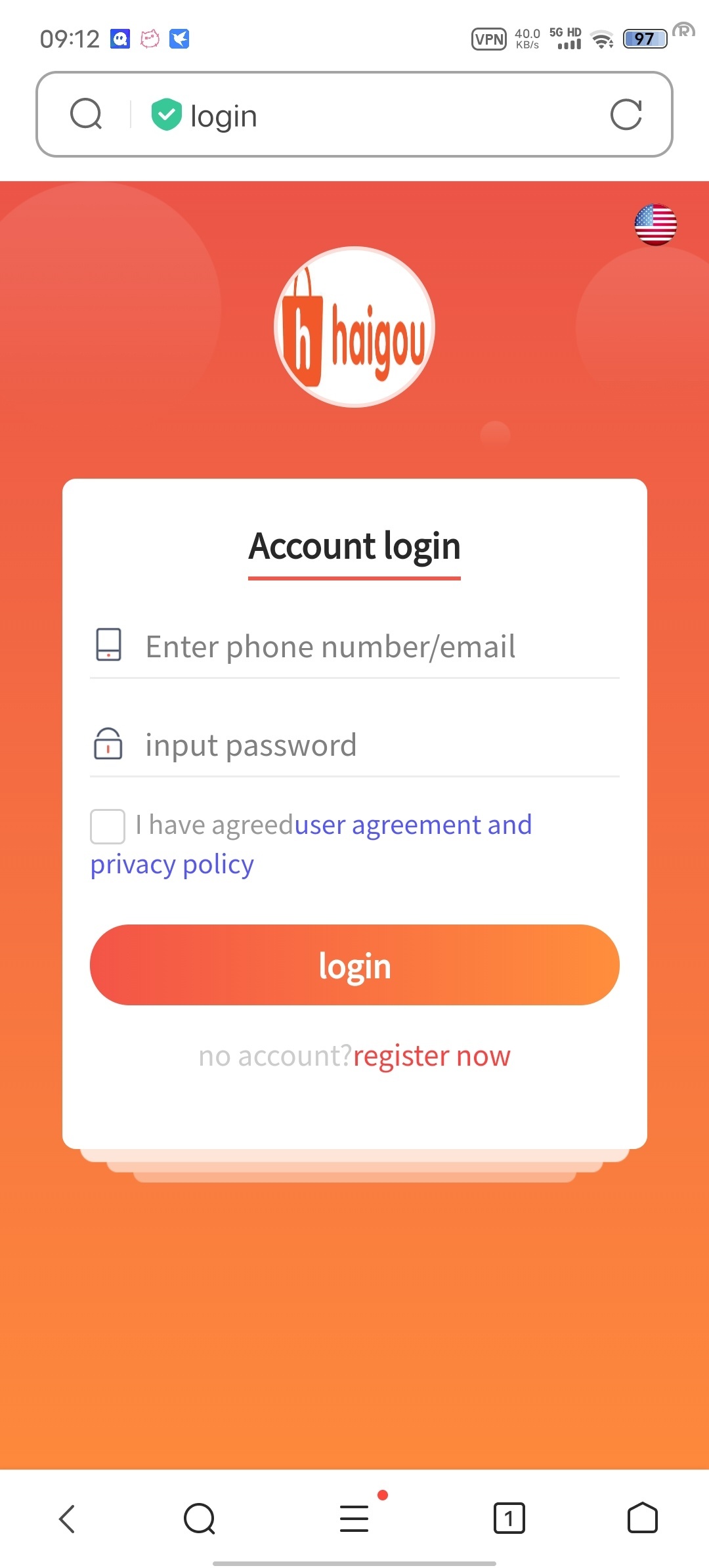Check the I have agreed checkbox

[x=108, y=826]
